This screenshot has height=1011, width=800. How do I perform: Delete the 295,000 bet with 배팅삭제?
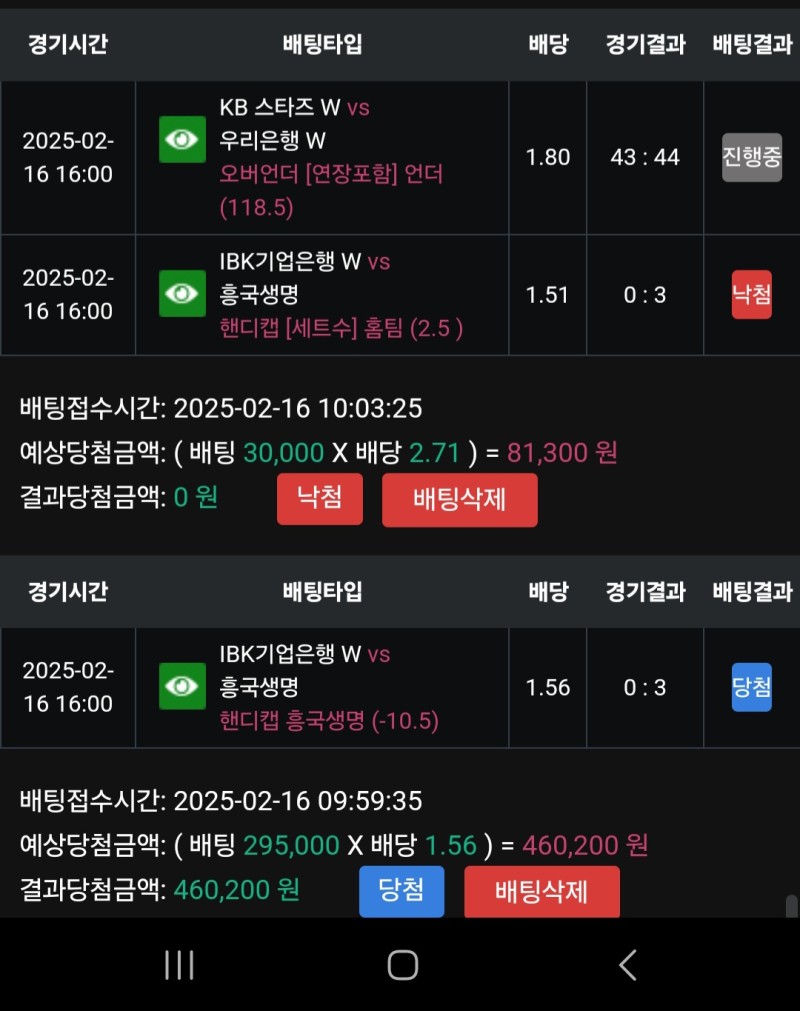[x=541, y=892]
